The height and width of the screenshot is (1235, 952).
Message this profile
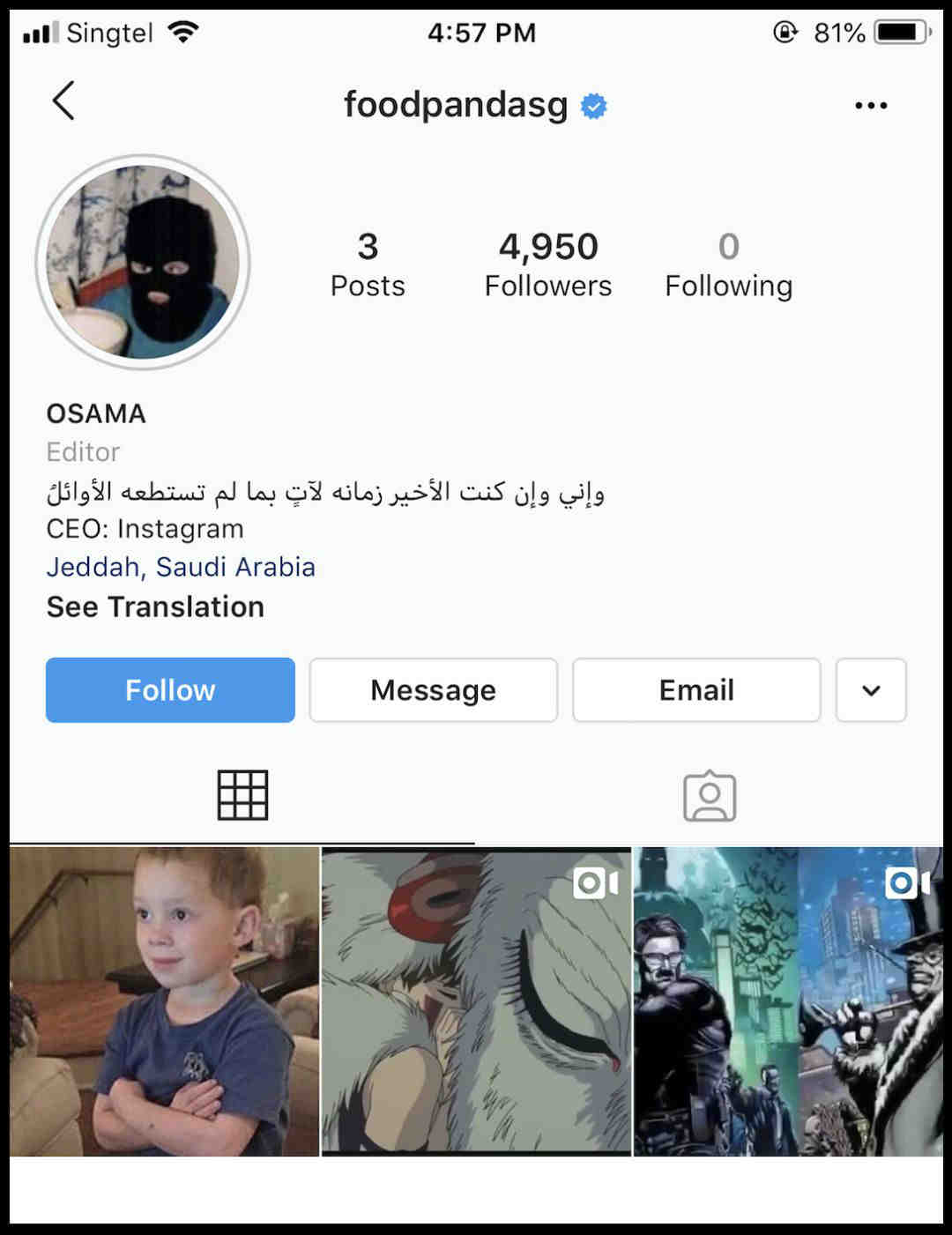(x=433, y=690)
